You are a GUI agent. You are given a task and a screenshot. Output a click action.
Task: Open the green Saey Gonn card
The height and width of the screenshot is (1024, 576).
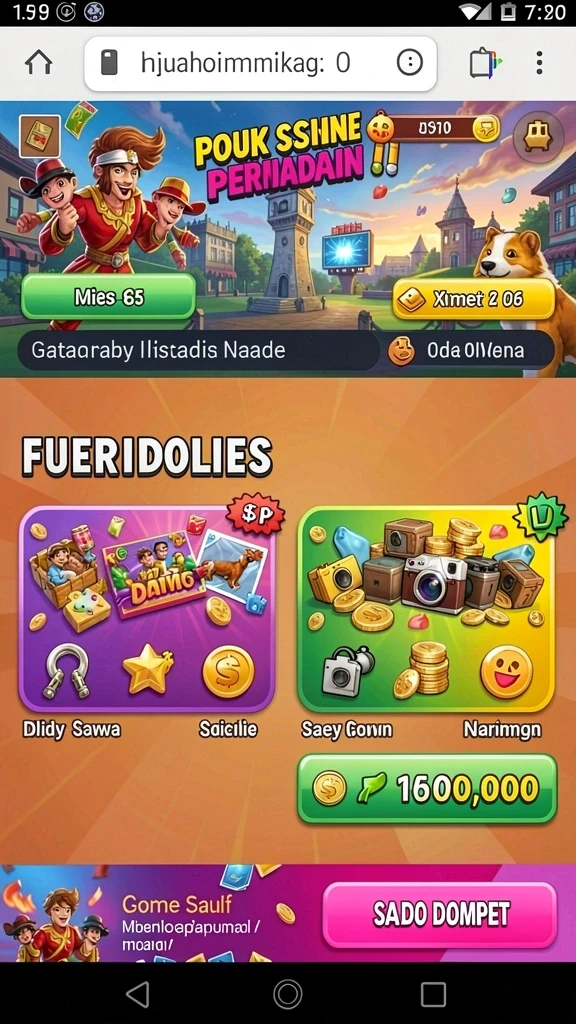click(x=426, y=609)
